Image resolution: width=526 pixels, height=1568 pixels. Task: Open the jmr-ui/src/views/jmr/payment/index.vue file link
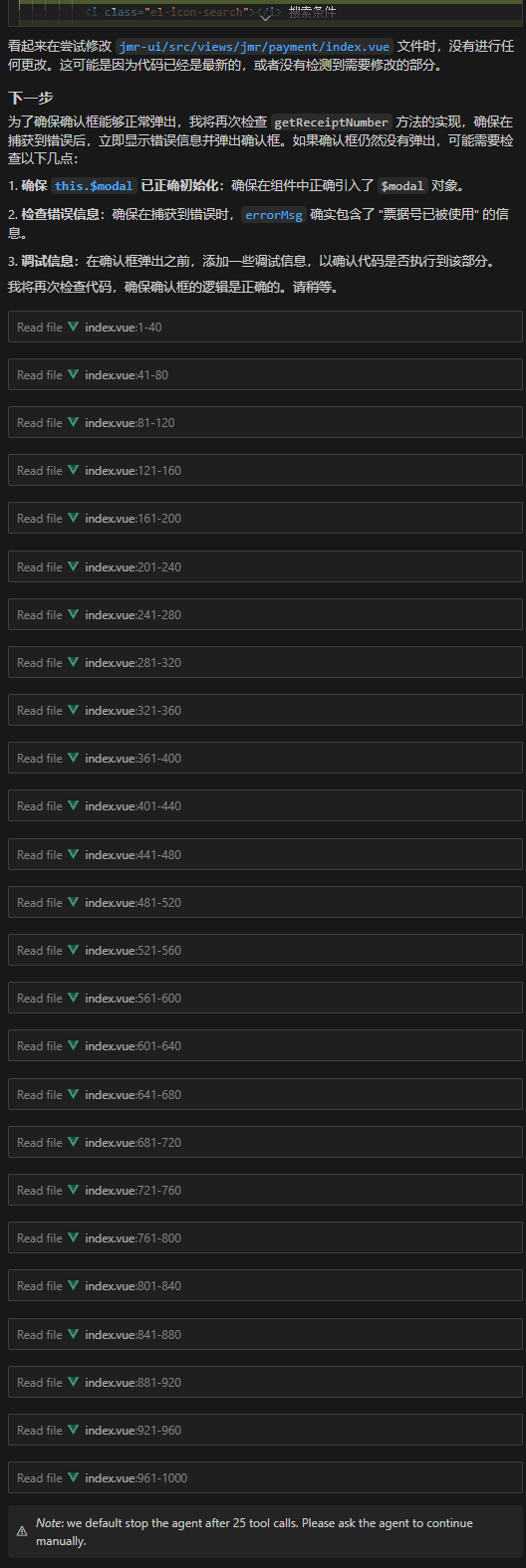click(254, 47)
